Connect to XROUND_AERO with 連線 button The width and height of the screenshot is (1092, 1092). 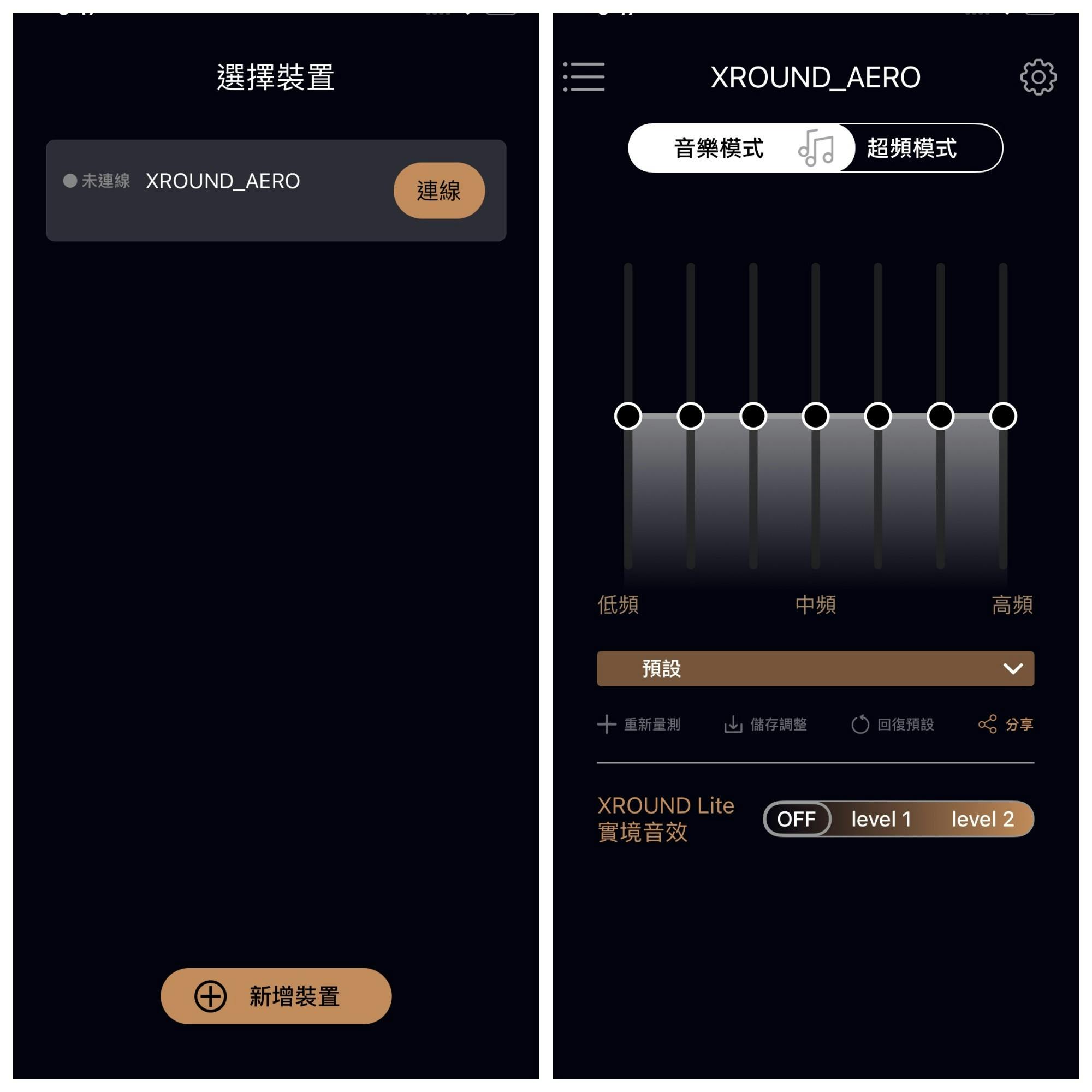pyautogui.click(x=438, y=191)
